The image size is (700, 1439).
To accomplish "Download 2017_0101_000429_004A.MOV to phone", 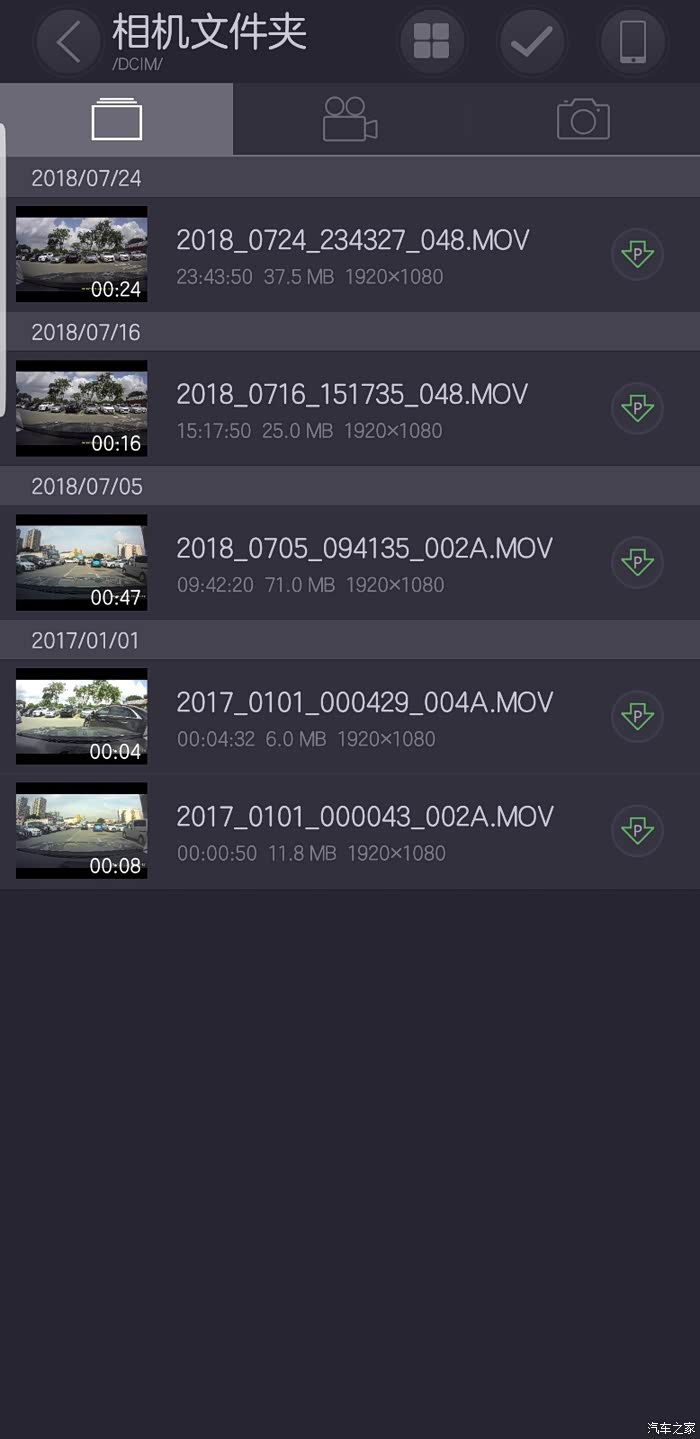I will click(637, 716).
